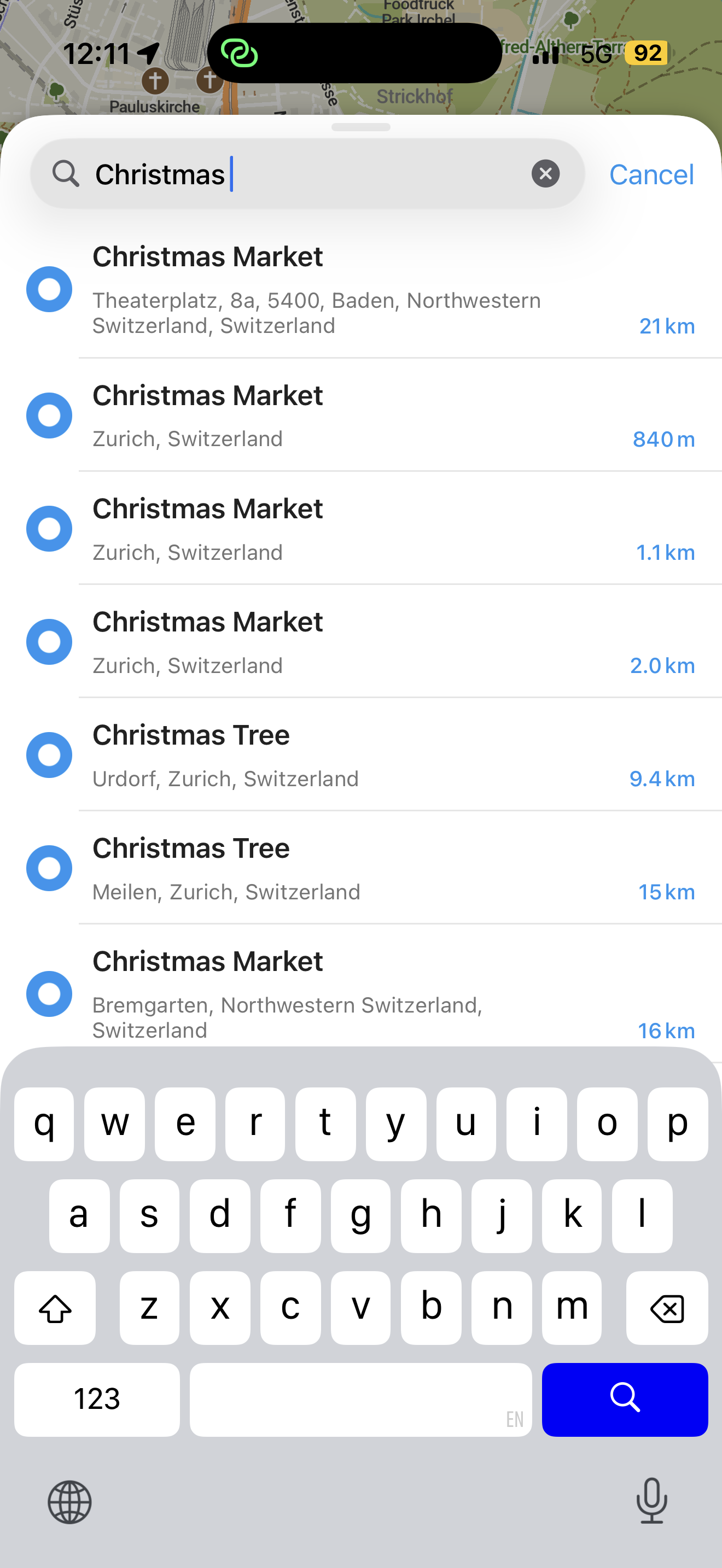Open Christmas Tree in Meilen

(365, 869)
